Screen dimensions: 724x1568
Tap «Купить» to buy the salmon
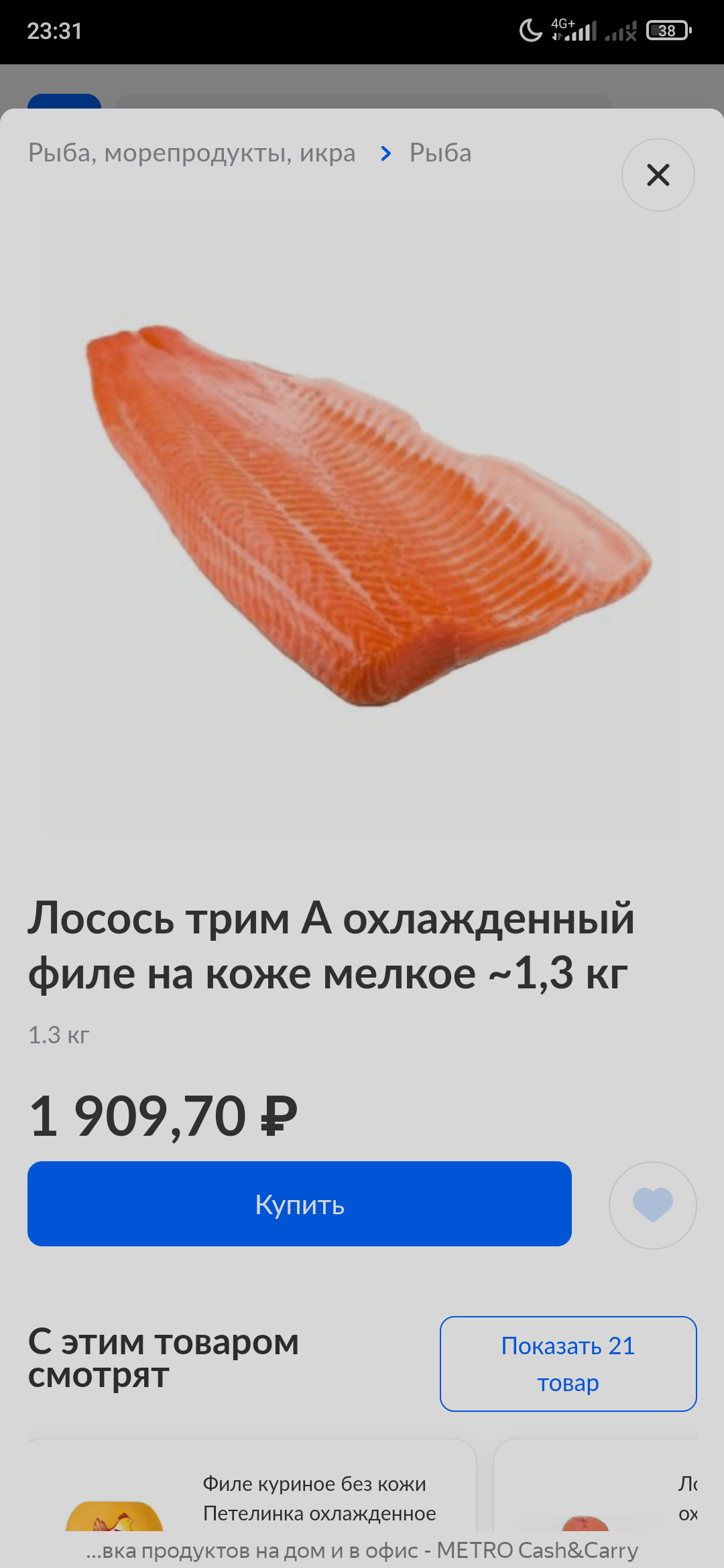(299, 1204)
